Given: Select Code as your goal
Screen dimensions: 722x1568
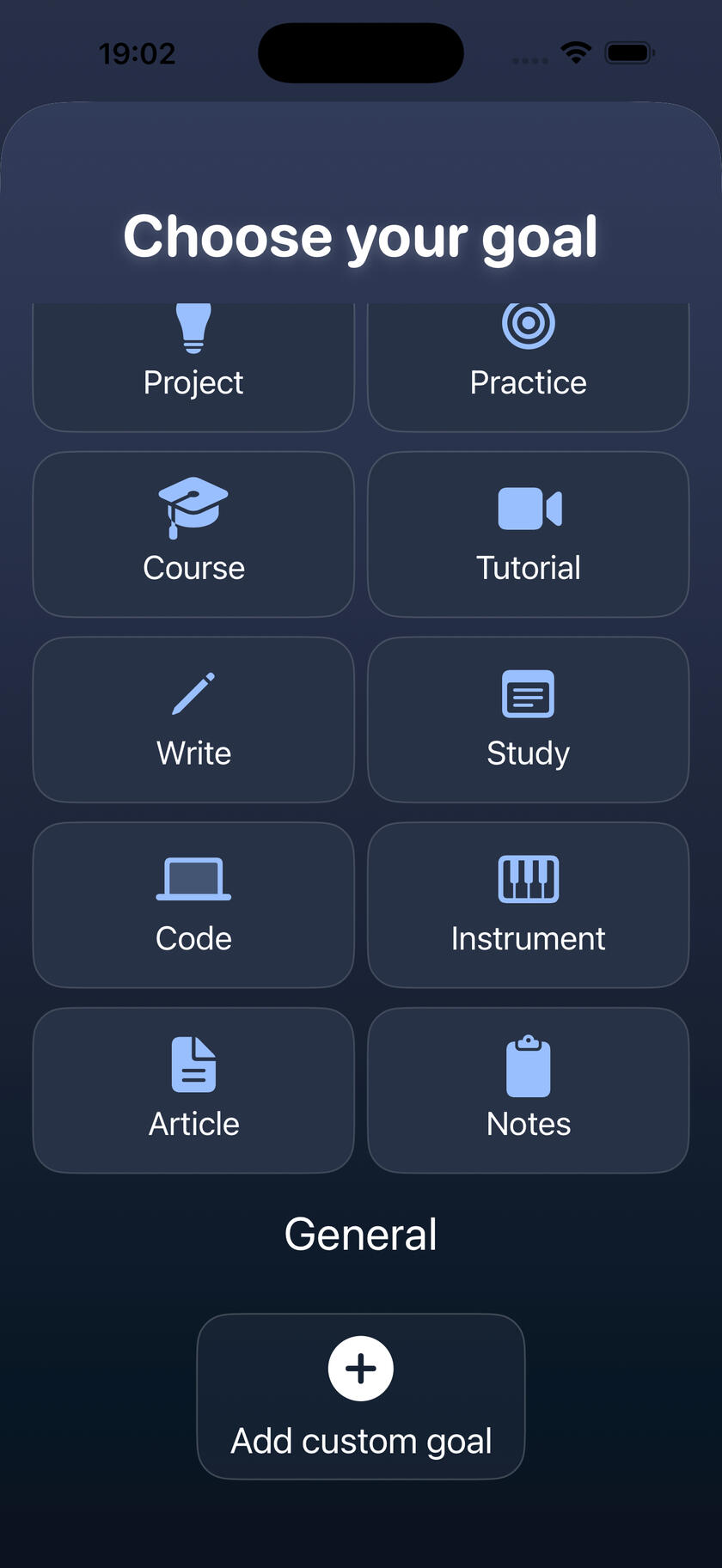Looking at the screenshot, I should click(x=193, y=906).
